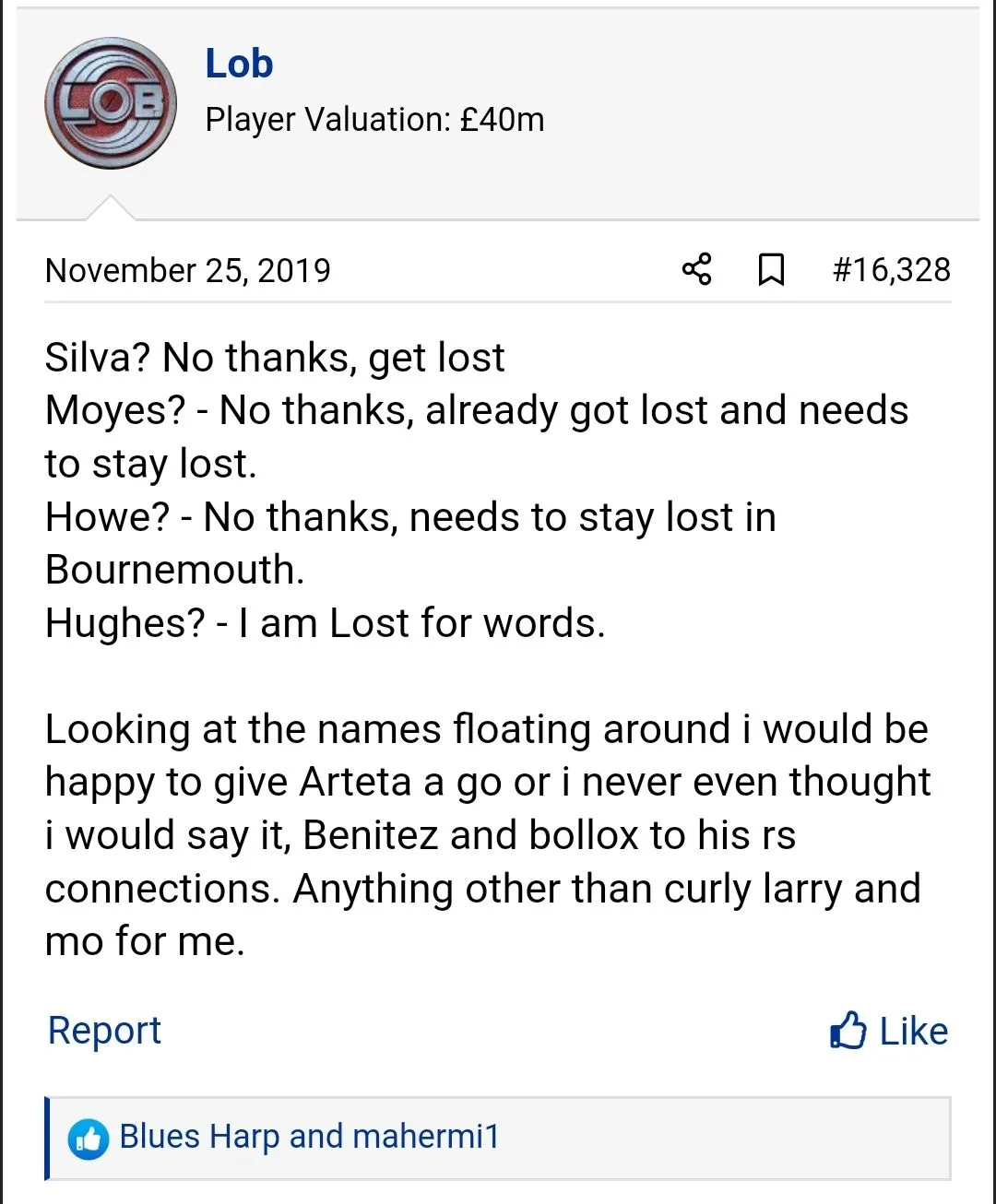The width and height of the screenshot is (996, 1204).
Task: Open the post number #16,328 link
Action: (891, 269)
